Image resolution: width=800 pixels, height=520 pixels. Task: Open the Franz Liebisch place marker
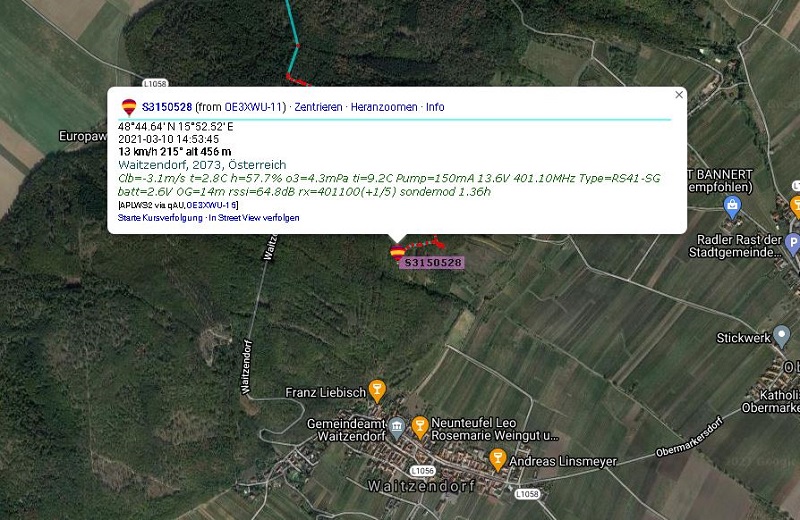[377, 388]
